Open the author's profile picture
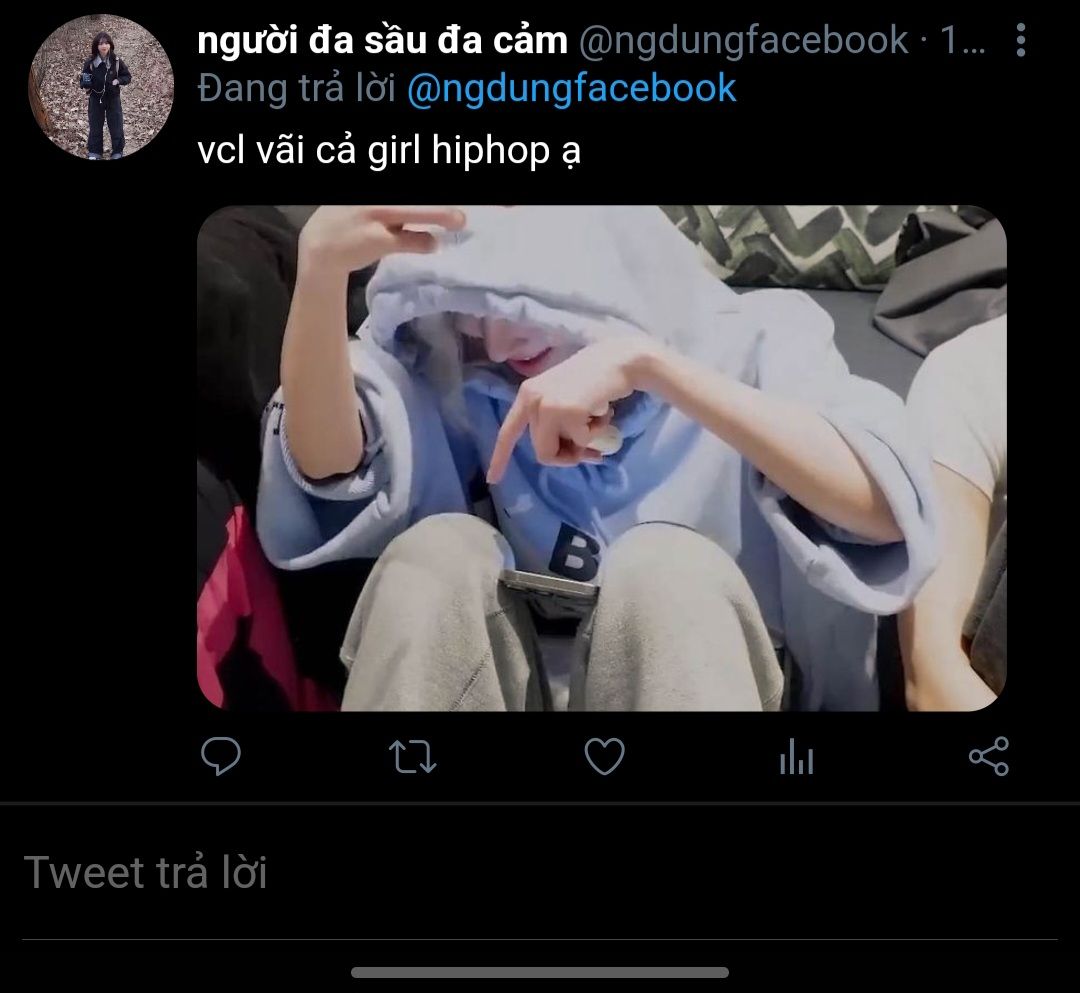This screenshot has height=993, width=1080. pos(101,87)
